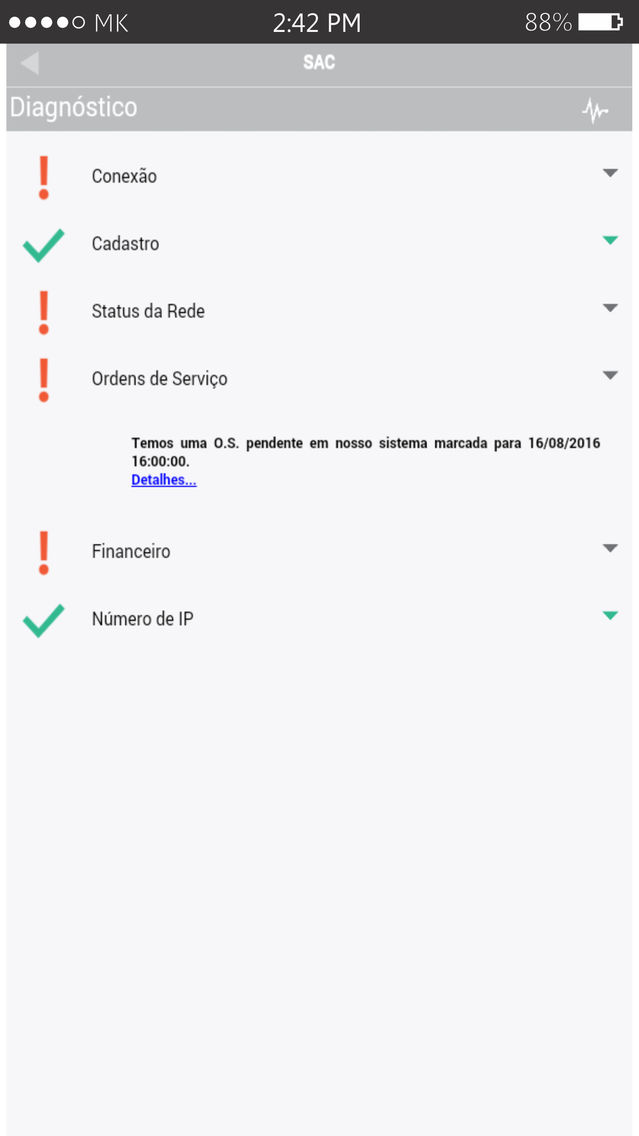Tap the diagnostic pulse icon
The width and height of the screenshot is (639, 1136).
click(x=595, y=111)
